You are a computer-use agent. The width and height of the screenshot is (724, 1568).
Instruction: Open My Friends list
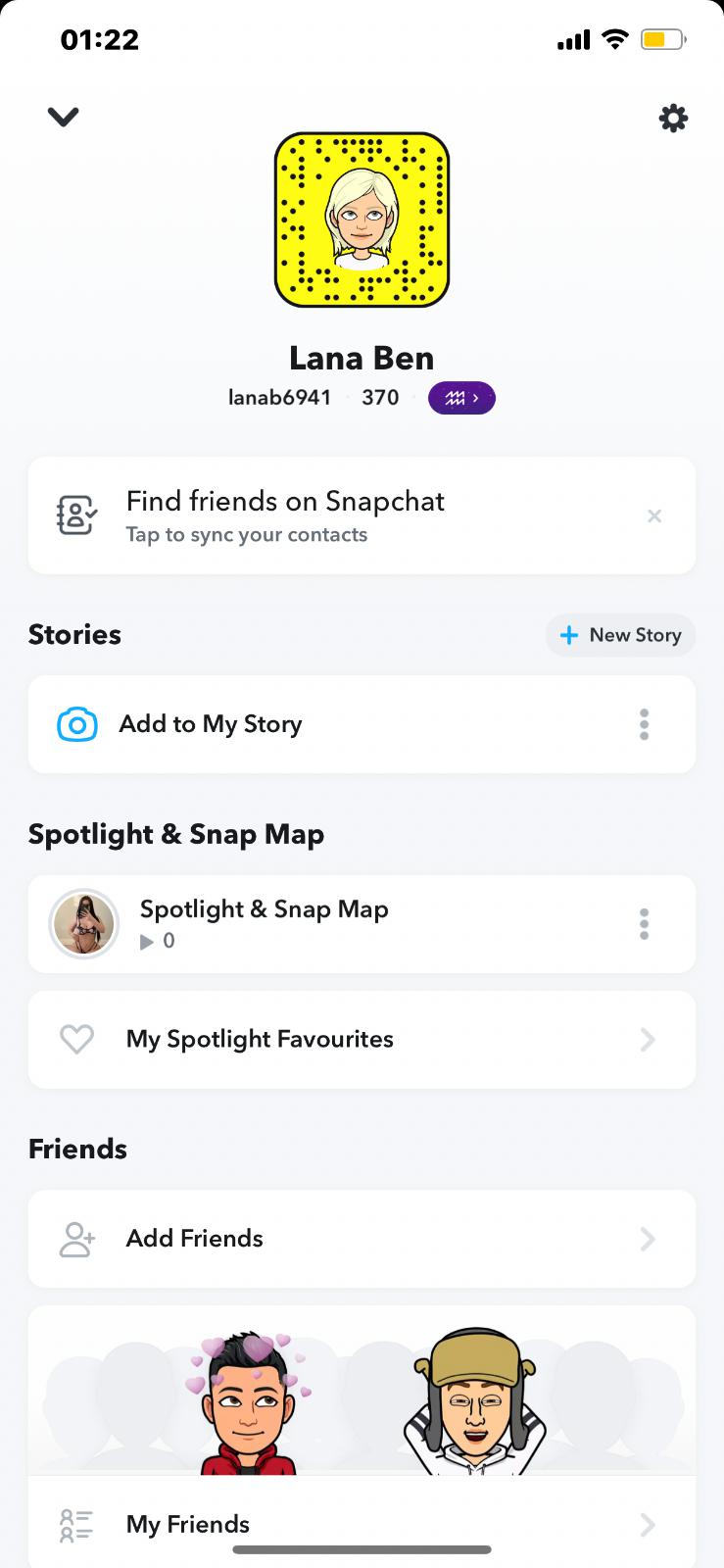click(362, 1524)
